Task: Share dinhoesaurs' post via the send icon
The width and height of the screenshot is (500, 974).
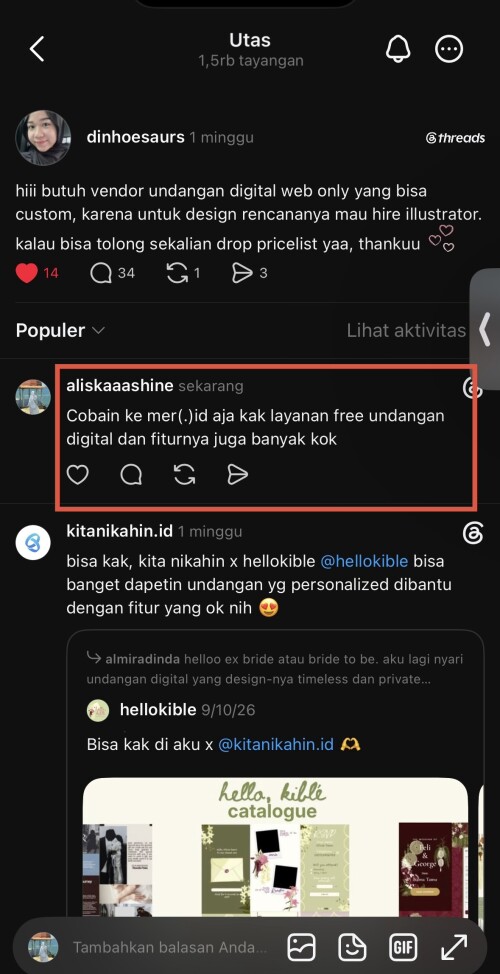Action: point(242,273)
